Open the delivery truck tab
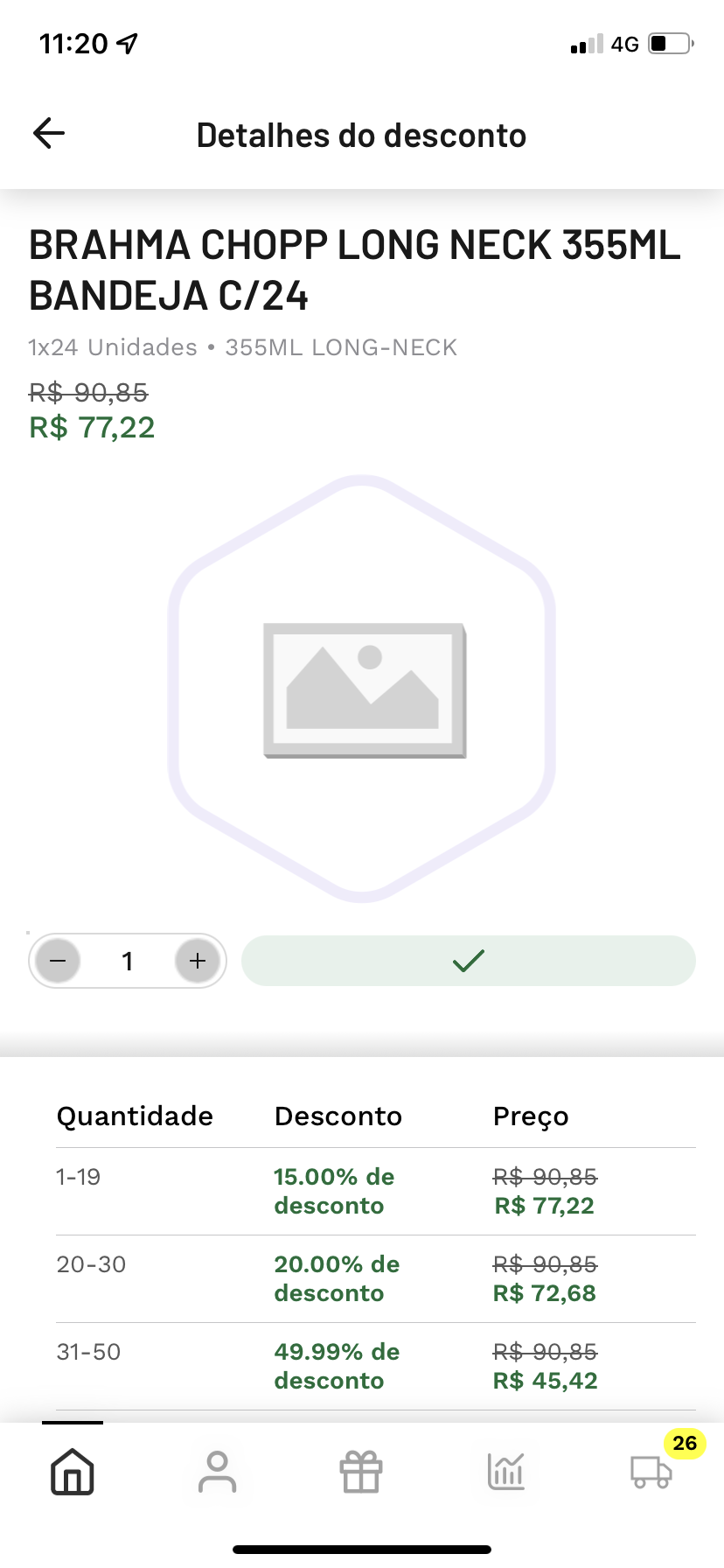724x1568 pixels. (651, 1471)
